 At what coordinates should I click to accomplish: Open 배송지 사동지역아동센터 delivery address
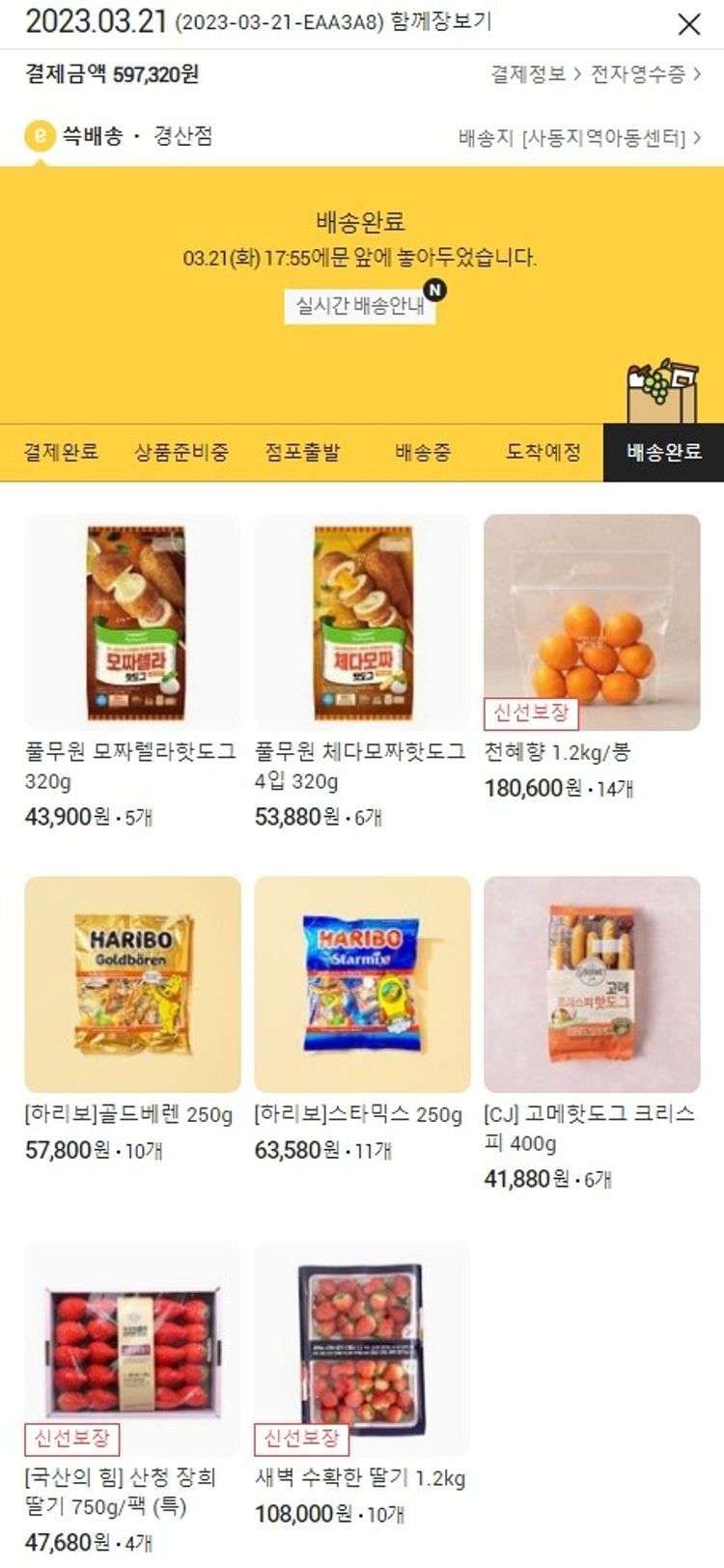tap(579, 138)
